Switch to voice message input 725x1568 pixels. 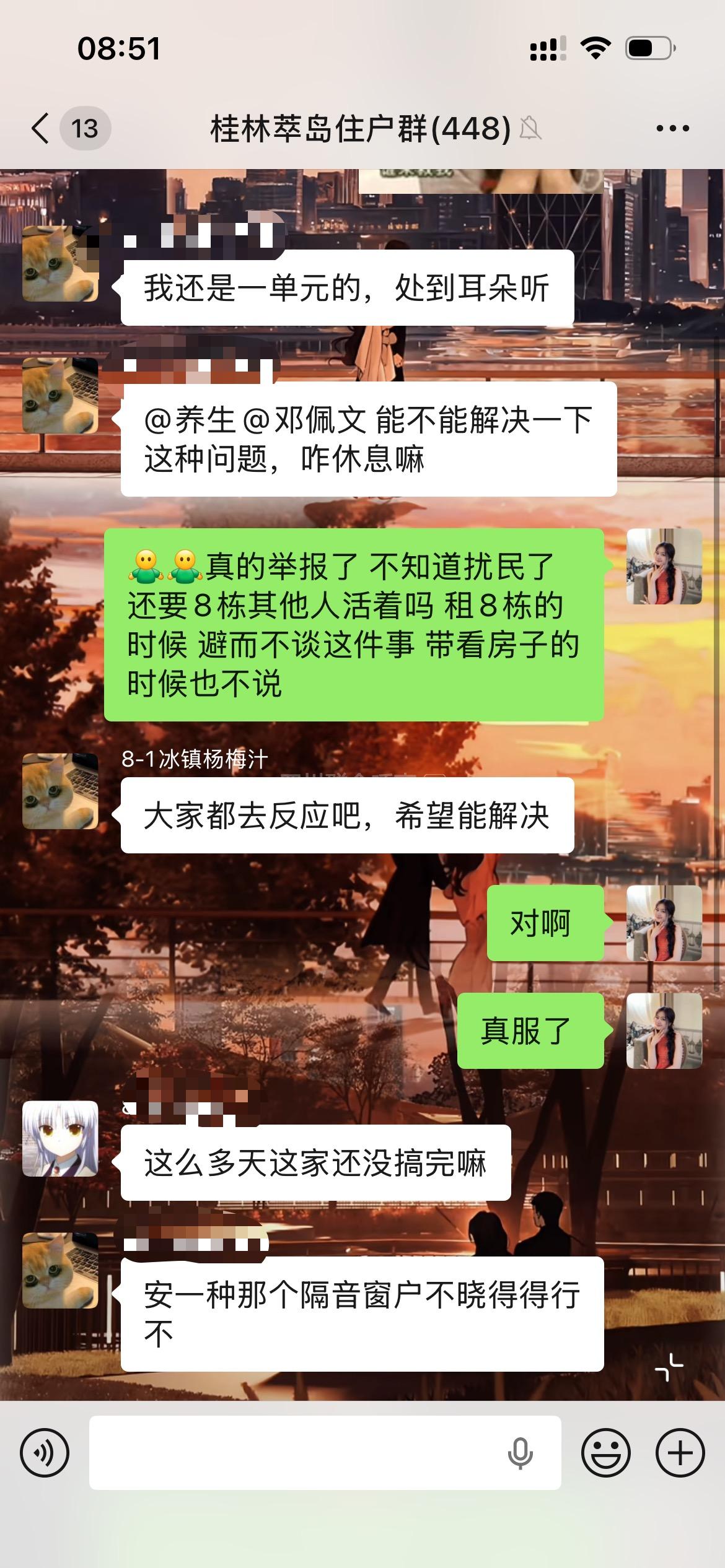pyautogui.click(x=45, y=1452)
